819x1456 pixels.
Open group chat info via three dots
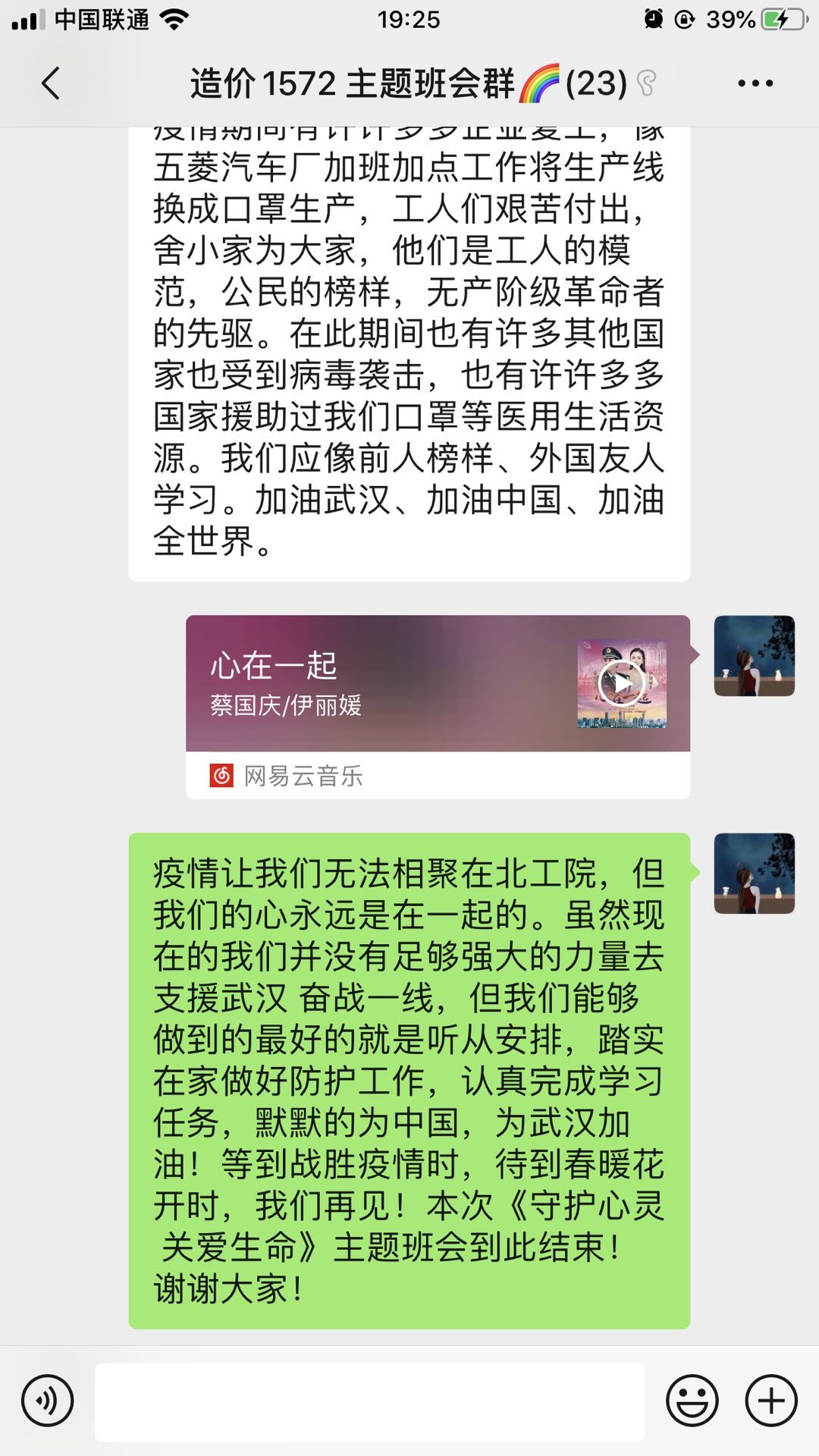pos(755,83)
